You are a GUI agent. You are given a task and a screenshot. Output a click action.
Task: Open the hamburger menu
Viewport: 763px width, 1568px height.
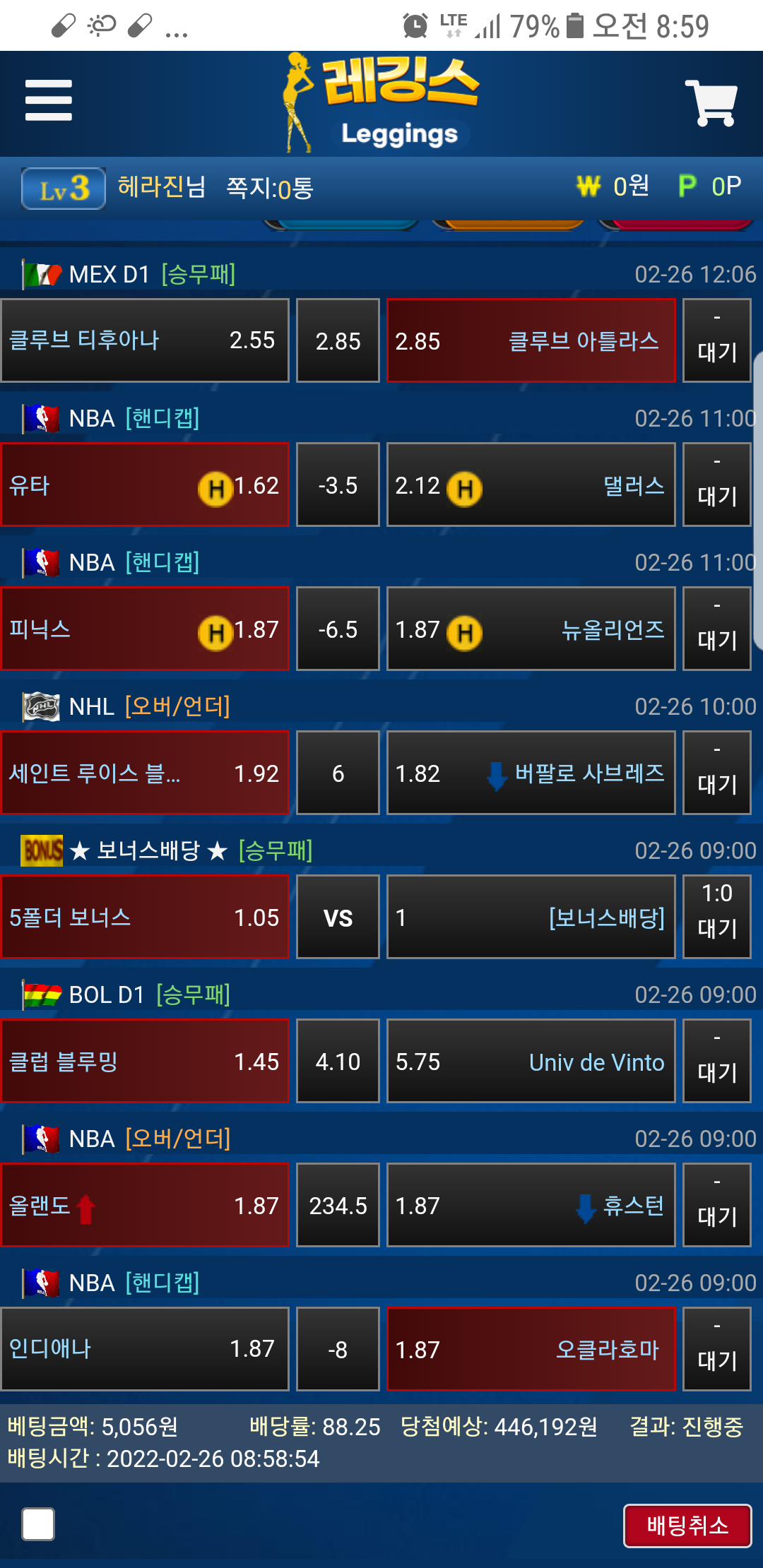click(48, 100)
